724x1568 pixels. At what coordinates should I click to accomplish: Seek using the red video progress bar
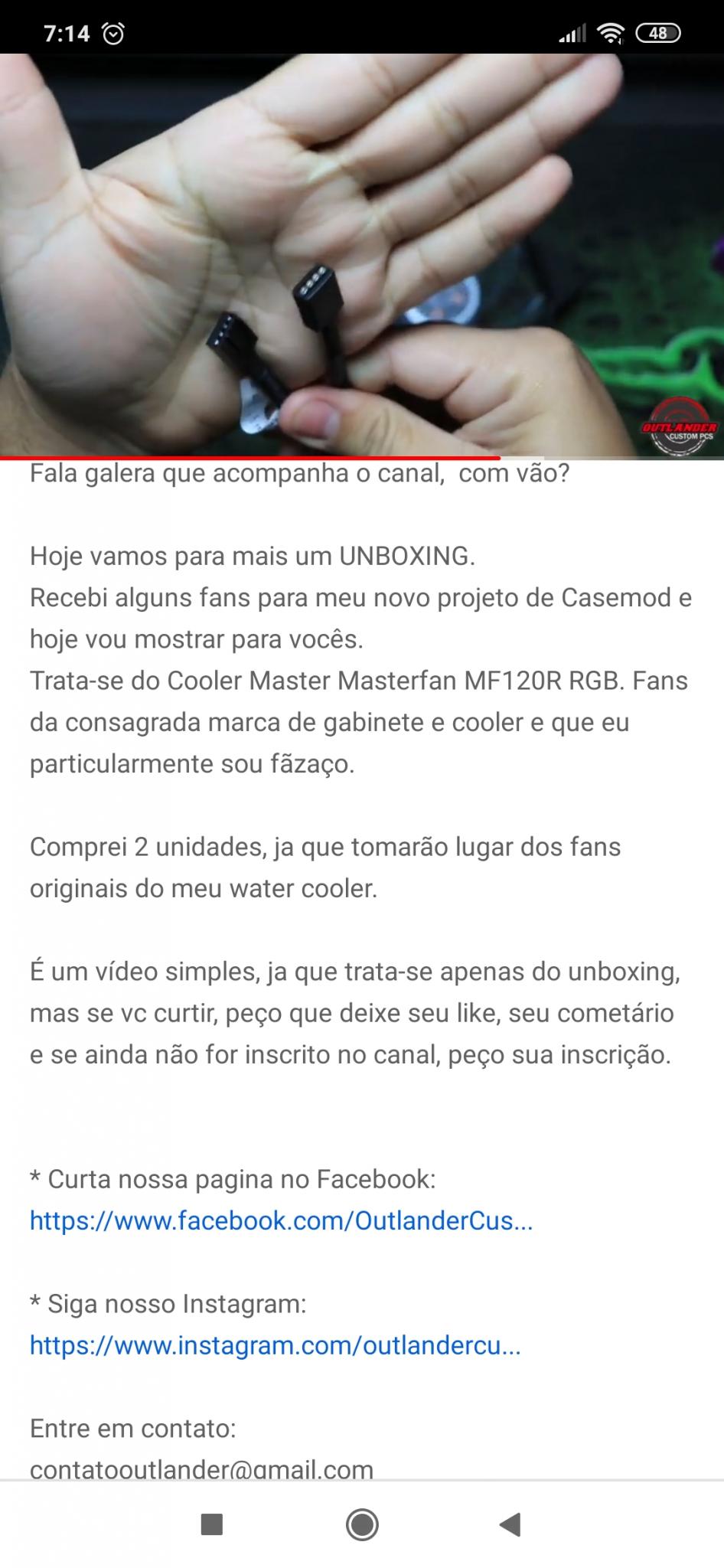point(362,458)
